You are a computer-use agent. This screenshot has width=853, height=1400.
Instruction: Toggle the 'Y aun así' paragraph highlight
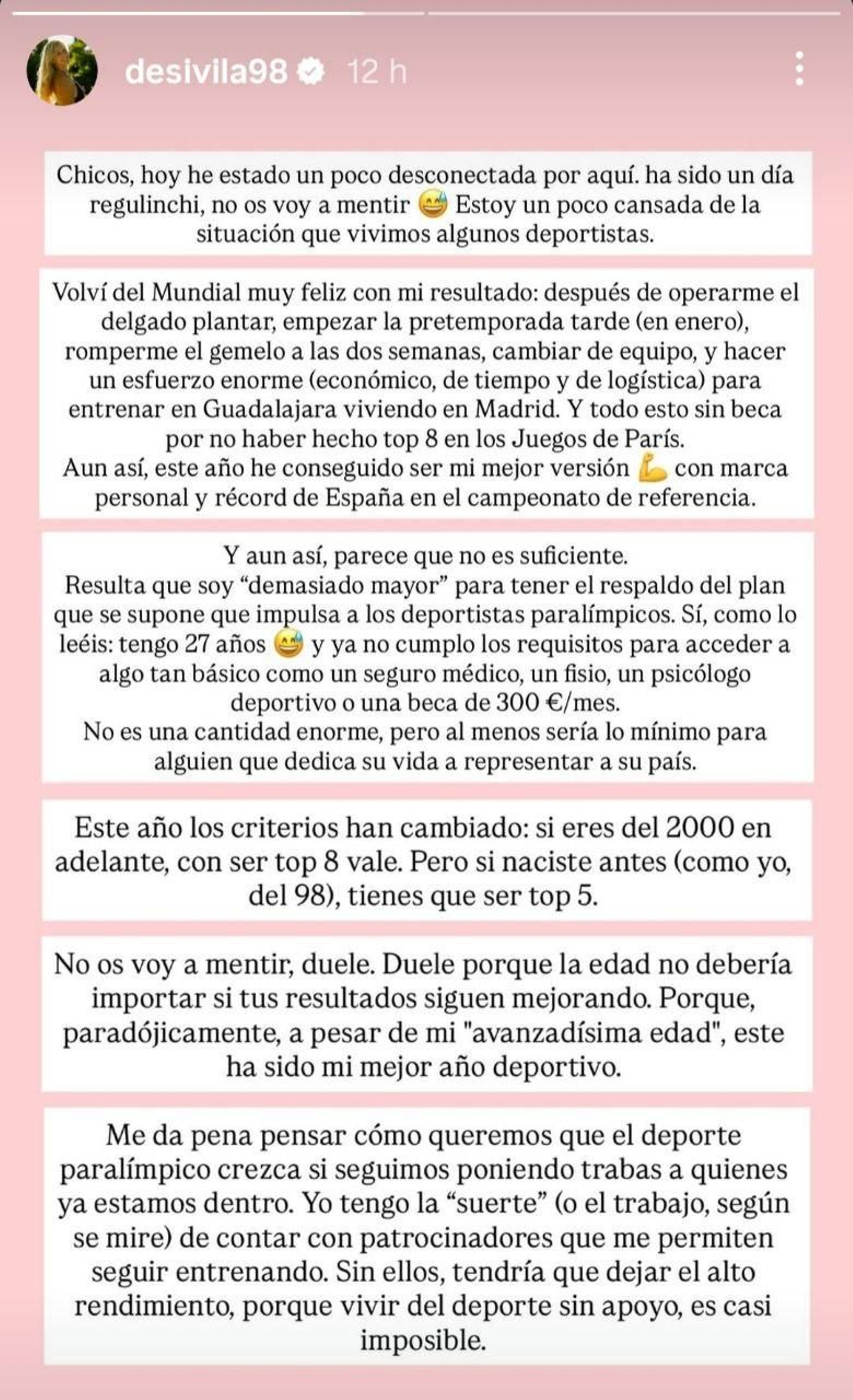(426, 654)
